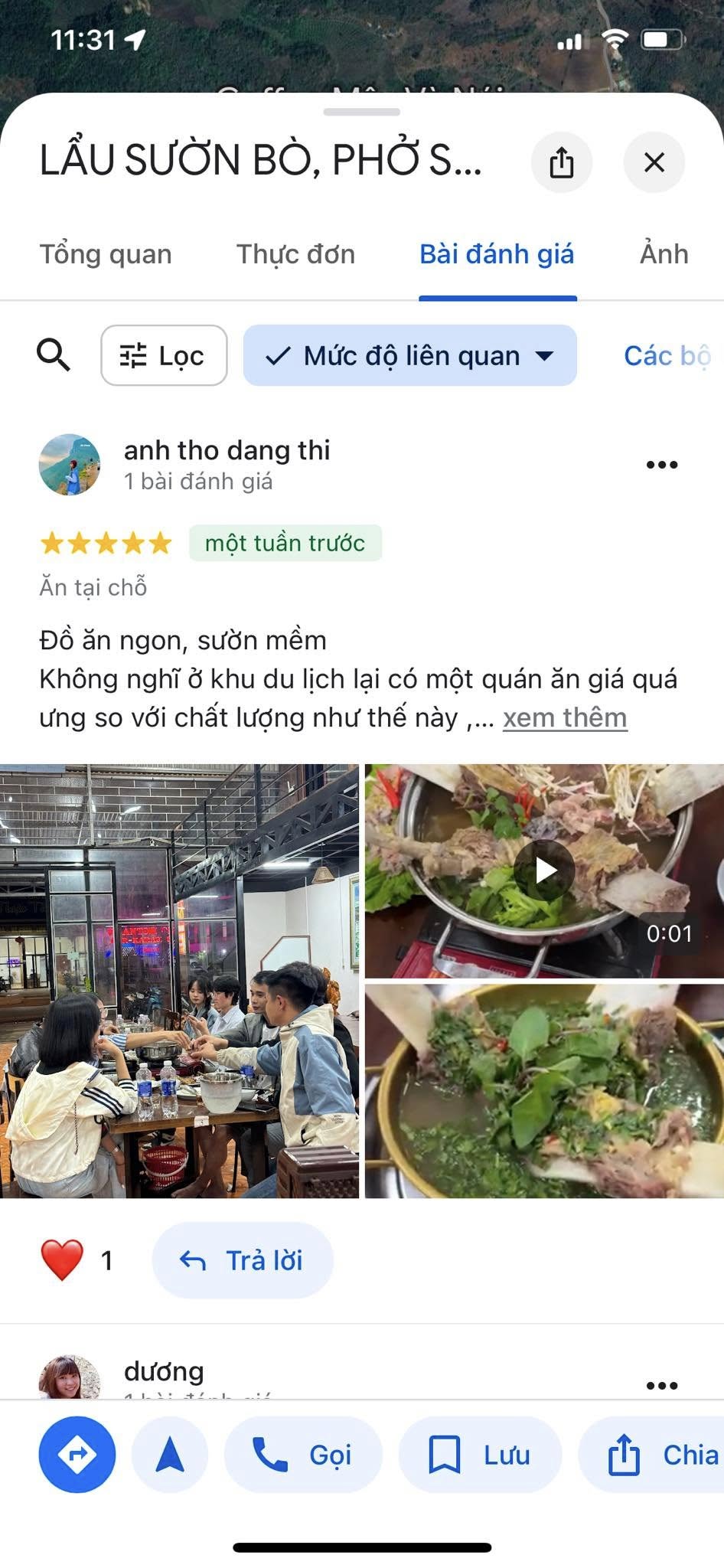Expand the Mức độ liên quan sort dropdown
Screen dimensions: 724x1568
[x=410, y=355]
